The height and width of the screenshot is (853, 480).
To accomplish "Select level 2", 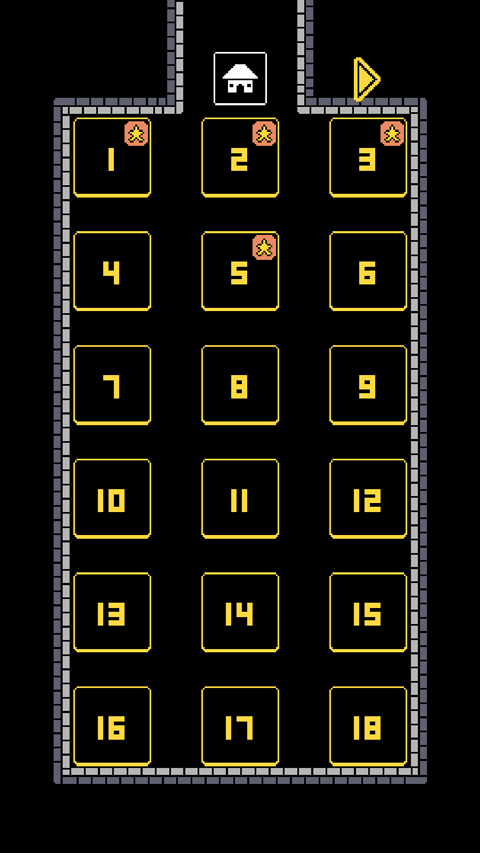I will point(240,157).
